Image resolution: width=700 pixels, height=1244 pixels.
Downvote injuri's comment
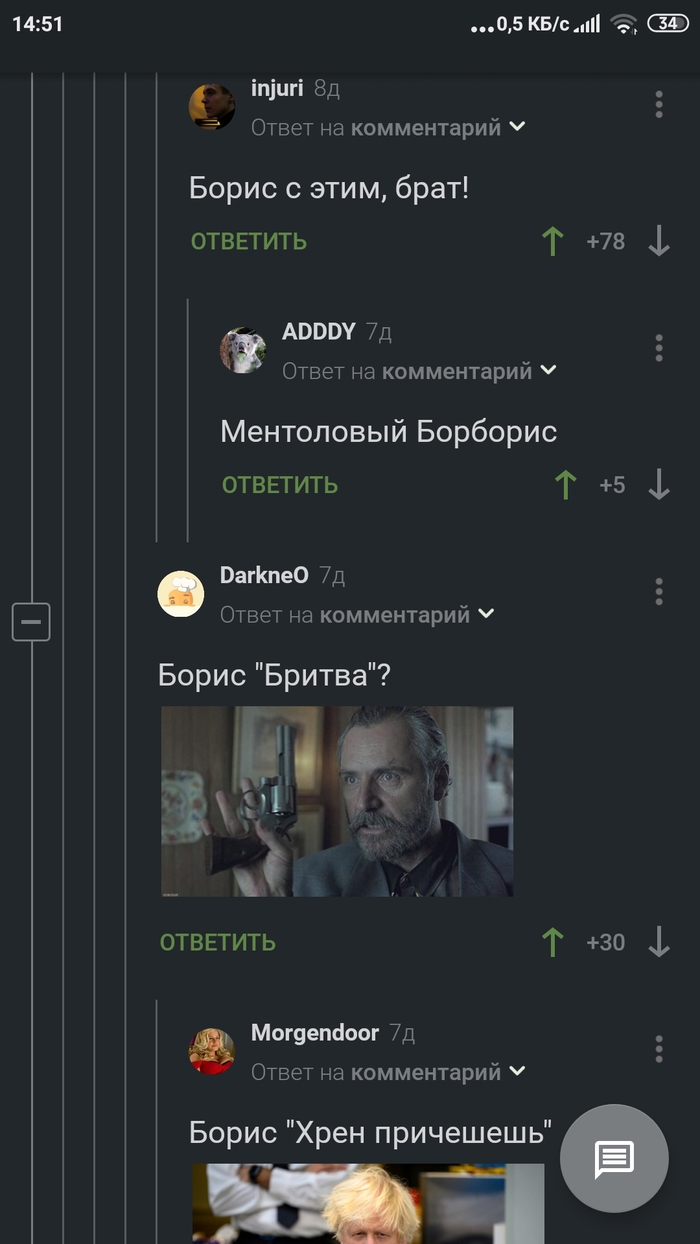658,241
